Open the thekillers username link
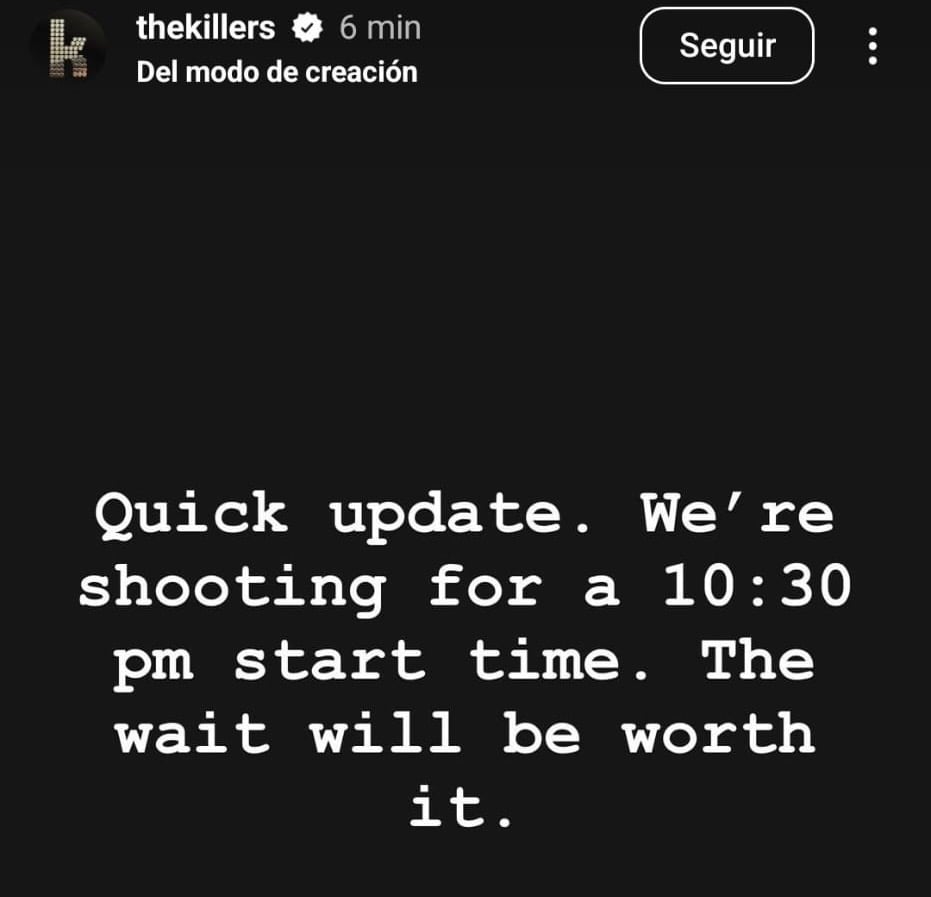Screen dimensions: 931x897 205,29
